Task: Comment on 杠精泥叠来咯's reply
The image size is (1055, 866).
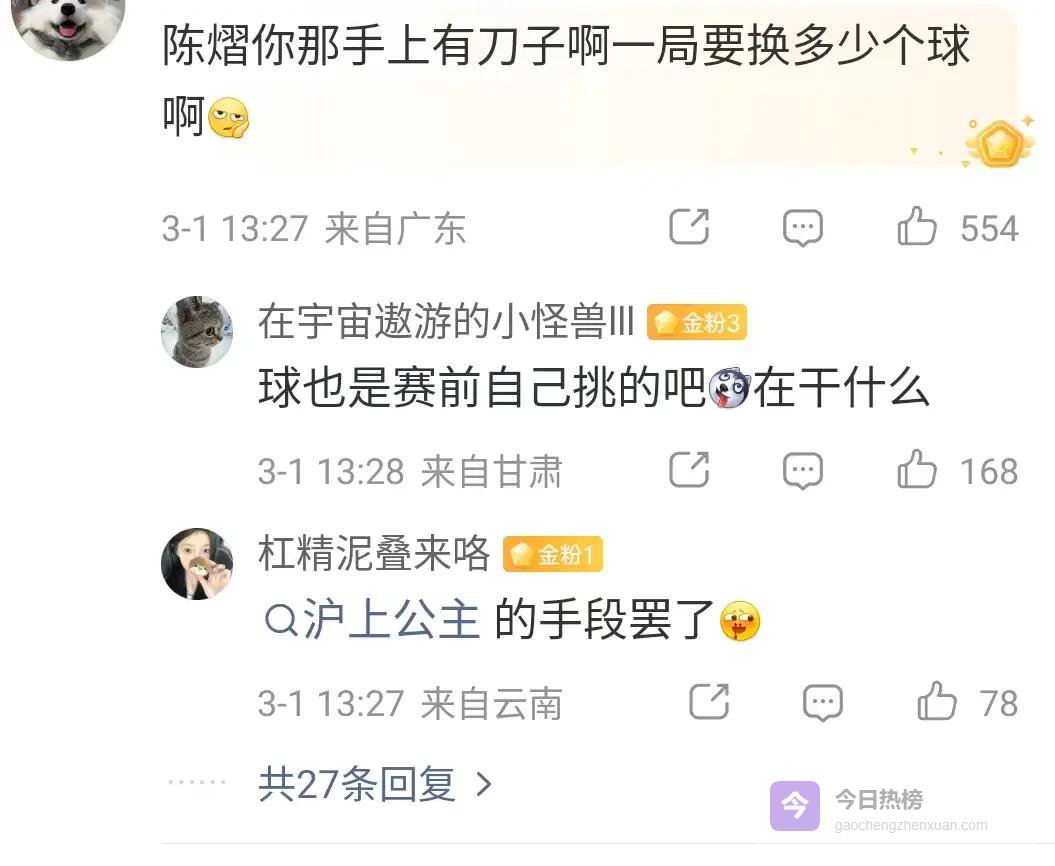Action: [823, 702]
